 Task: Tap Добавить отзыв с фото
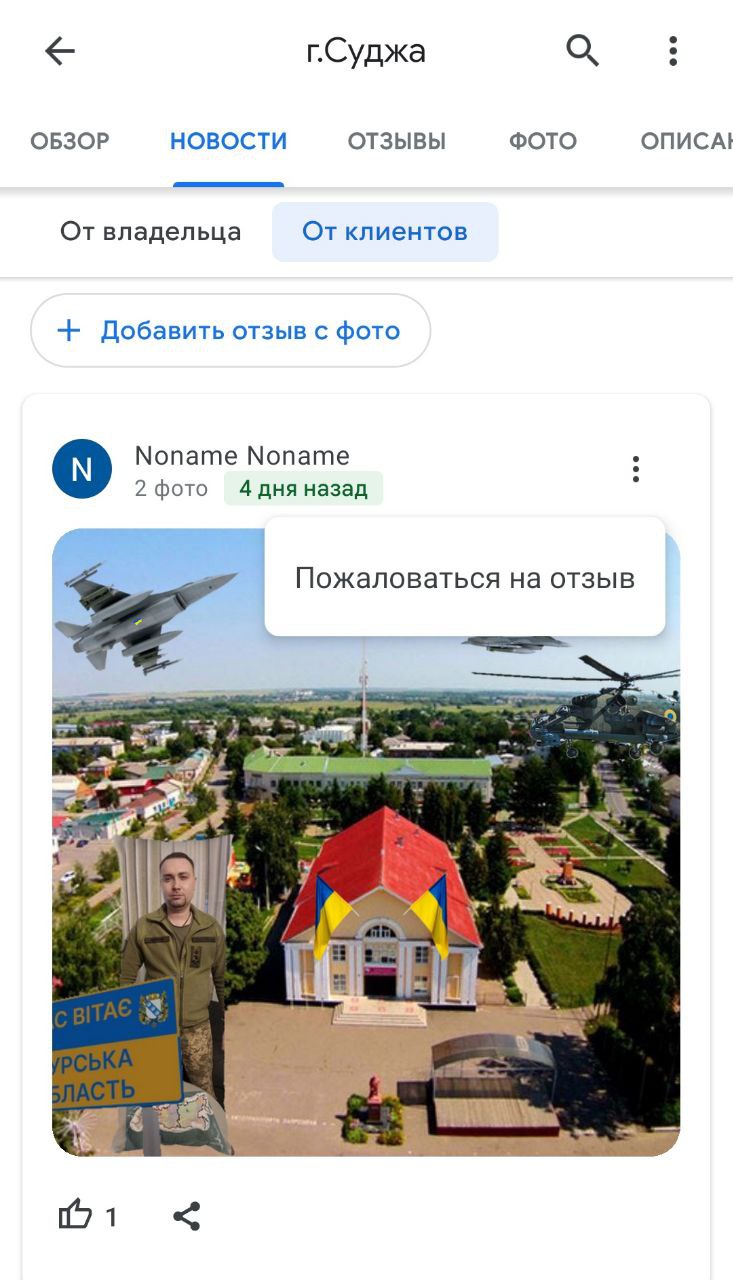click(x=231, y=331)
